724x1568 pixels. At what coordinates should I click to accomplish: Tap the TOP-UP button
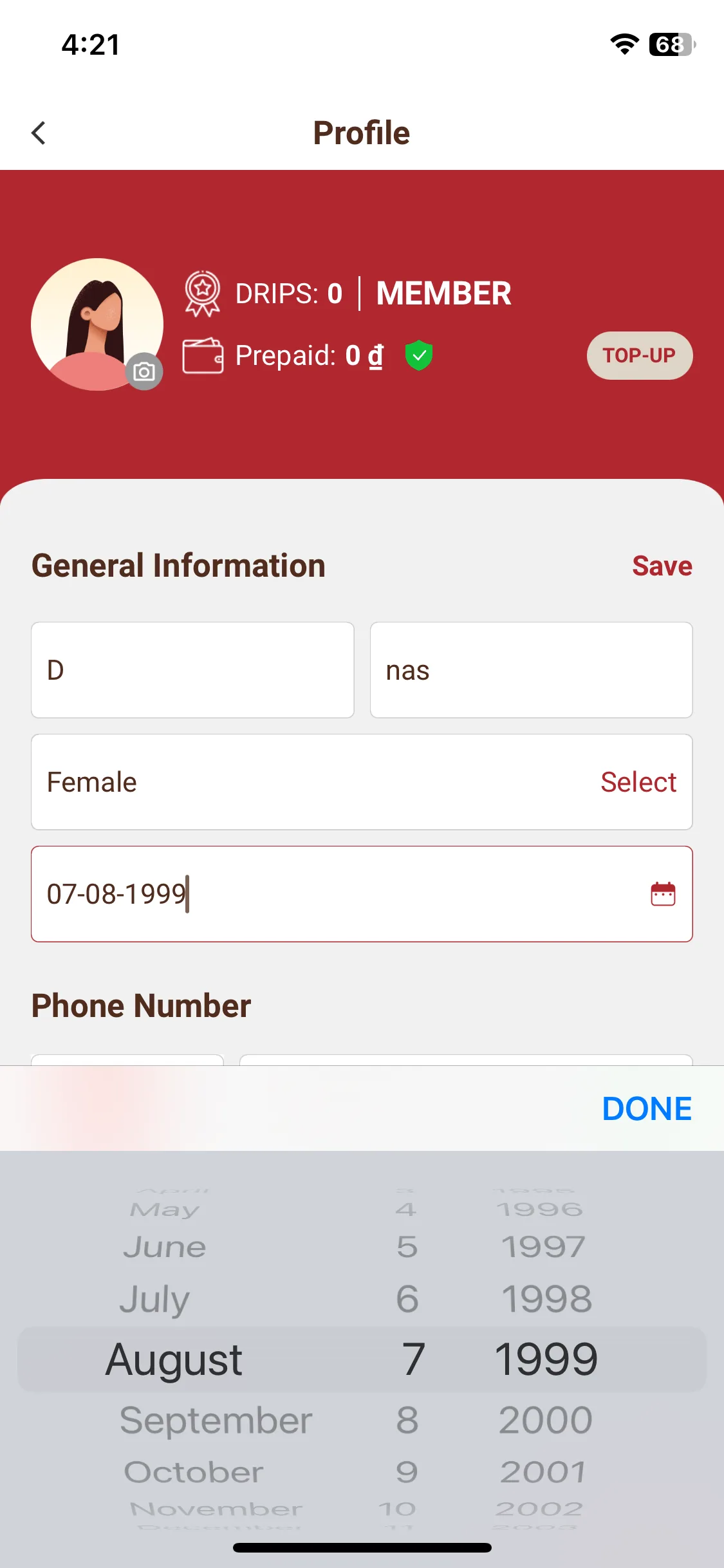pos(639,355)
